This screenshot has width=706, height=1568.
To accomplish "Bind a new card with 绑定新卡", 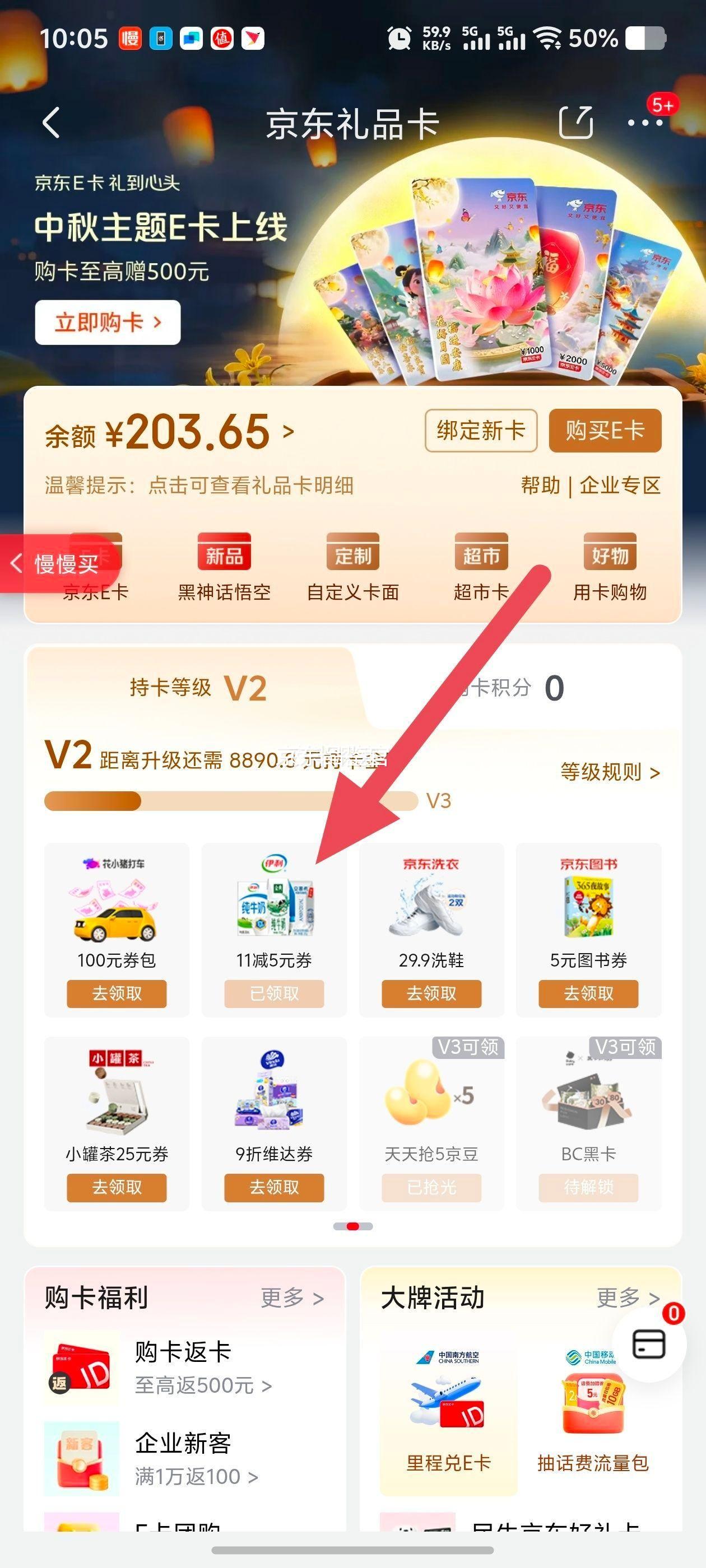I will click(481, 430).
